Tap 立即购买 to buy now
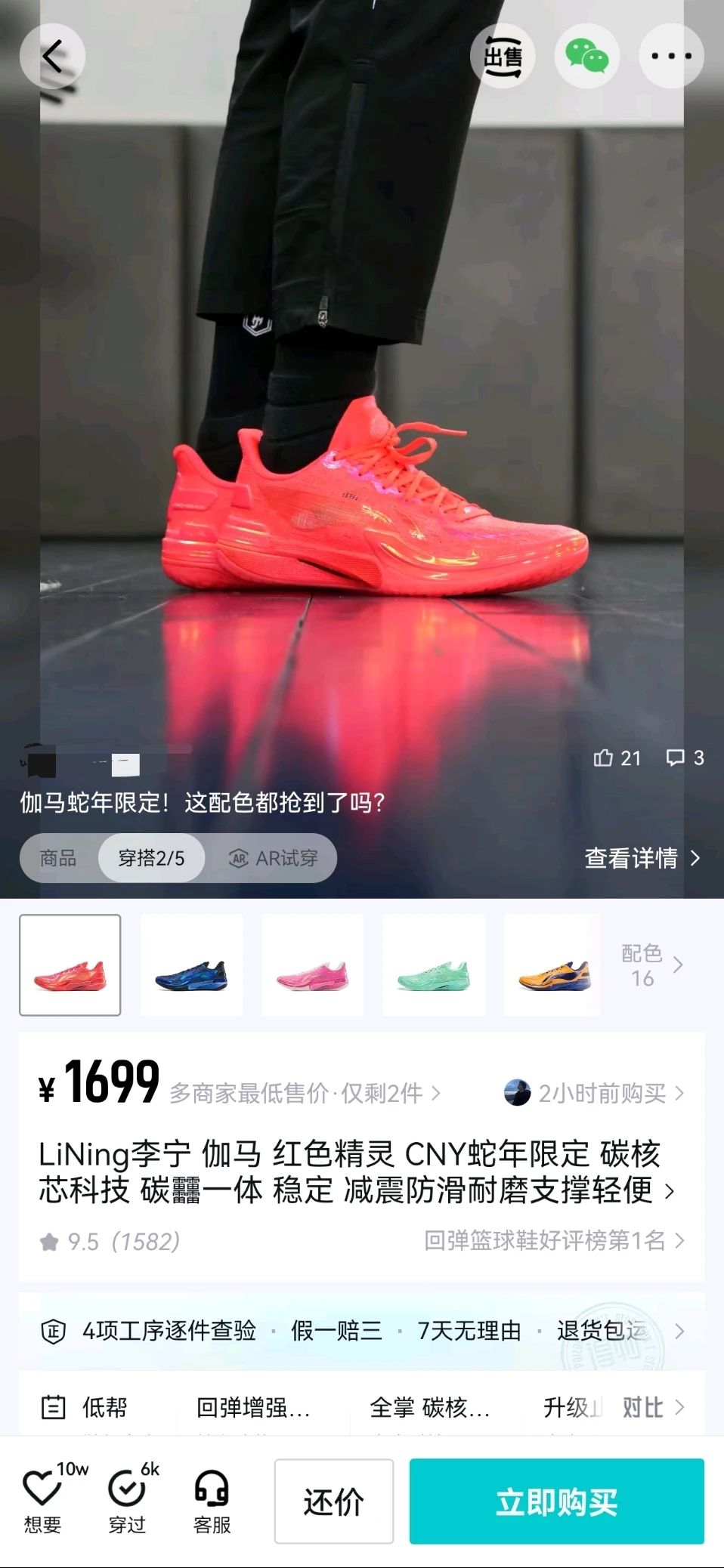Image resolution: width=724 pixels, height=1568 pixels. [556, 1502]
